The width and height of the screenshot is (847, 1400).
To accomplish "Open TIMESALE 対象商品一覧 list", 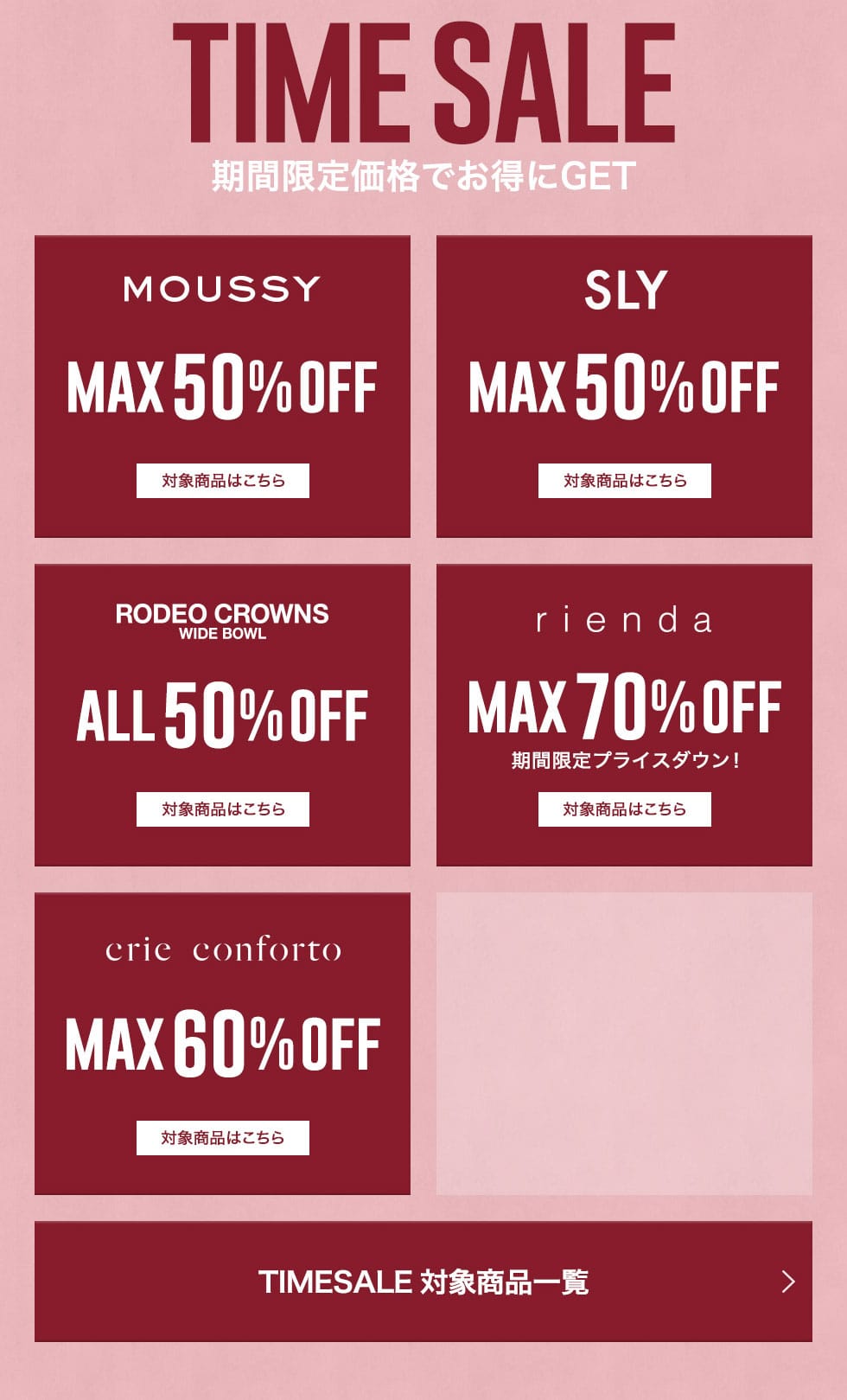I will coord(423,1282).
